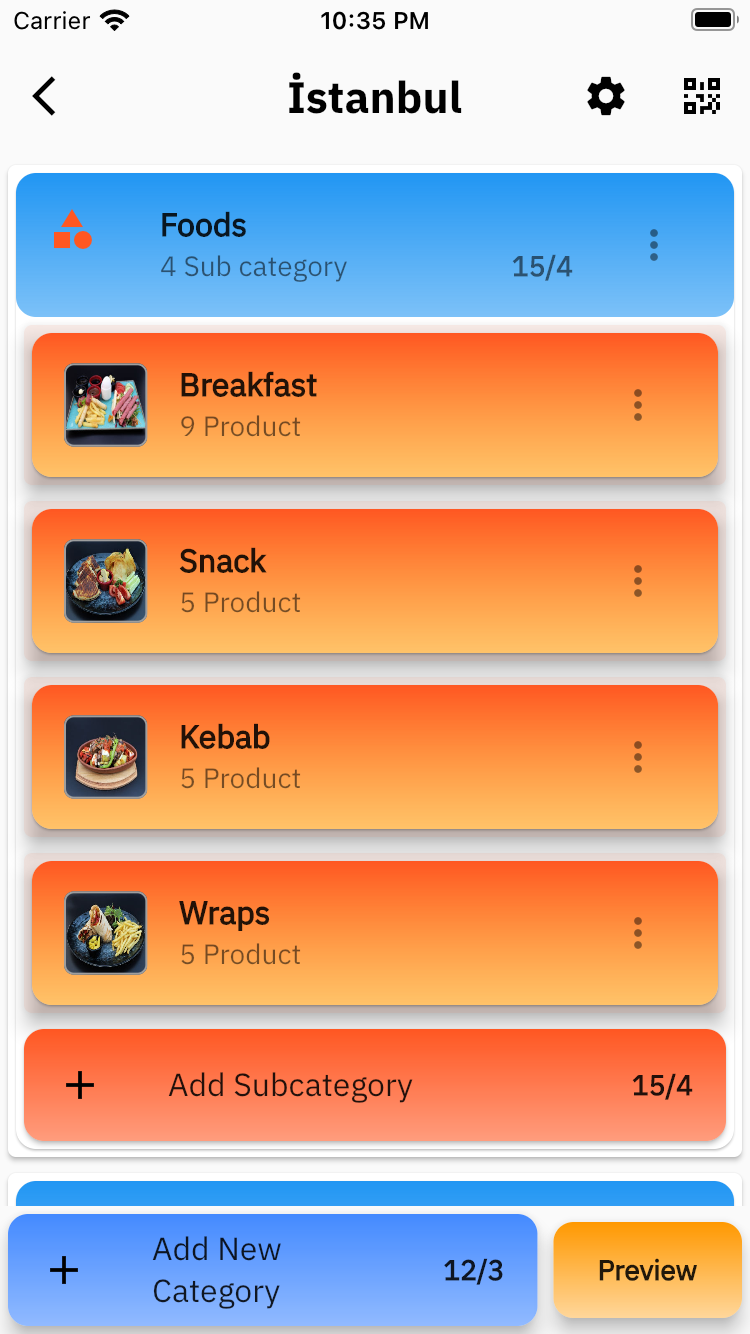
Task: Click the Breakfast food photo thumbnail
Action: pyautogui.click(x=105, y=405)
